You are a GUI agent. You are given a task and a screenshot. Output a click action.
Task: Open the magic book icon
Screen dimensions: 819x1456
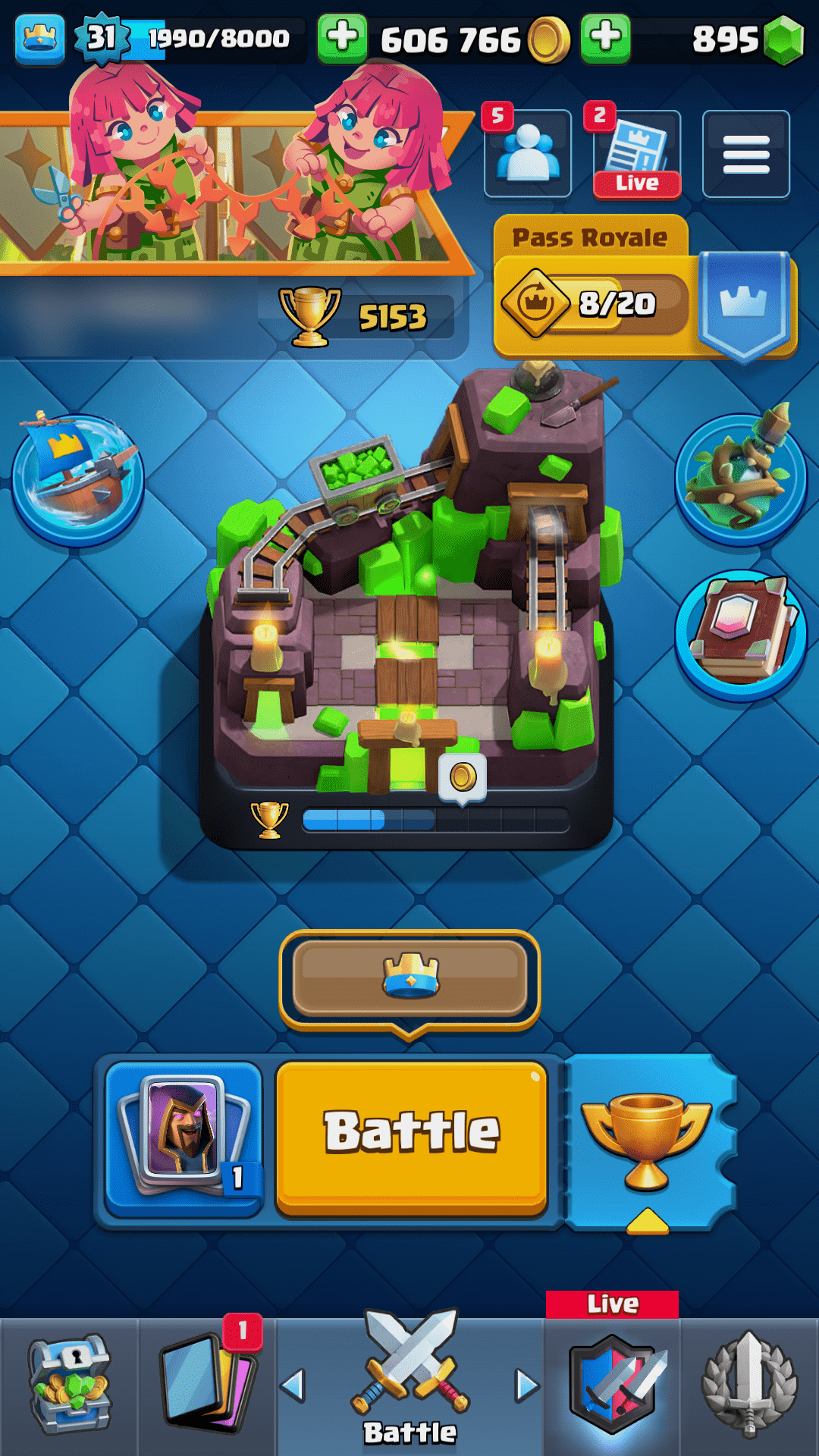click(x=741, y=635)
